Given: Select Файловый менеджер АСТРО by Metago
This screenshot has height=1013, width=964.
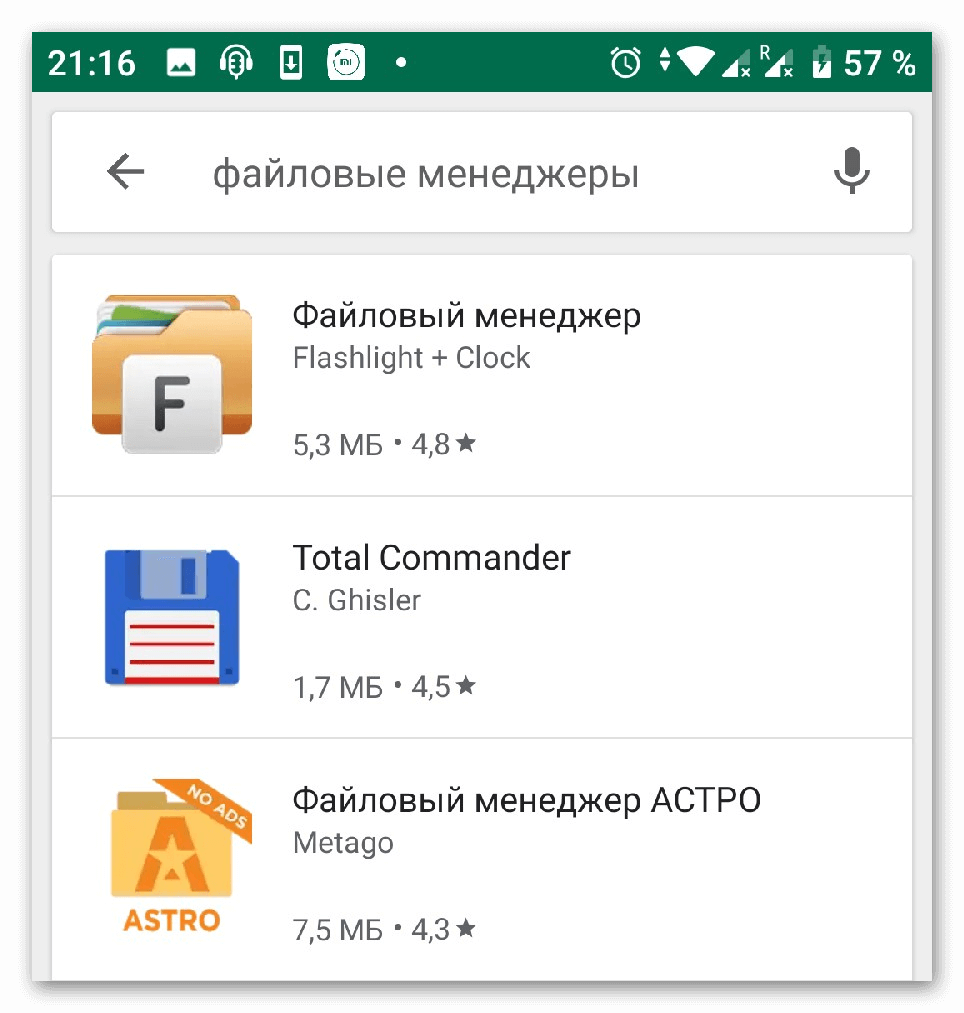Looking at the screenshot, I should click(x=526, y=801).
